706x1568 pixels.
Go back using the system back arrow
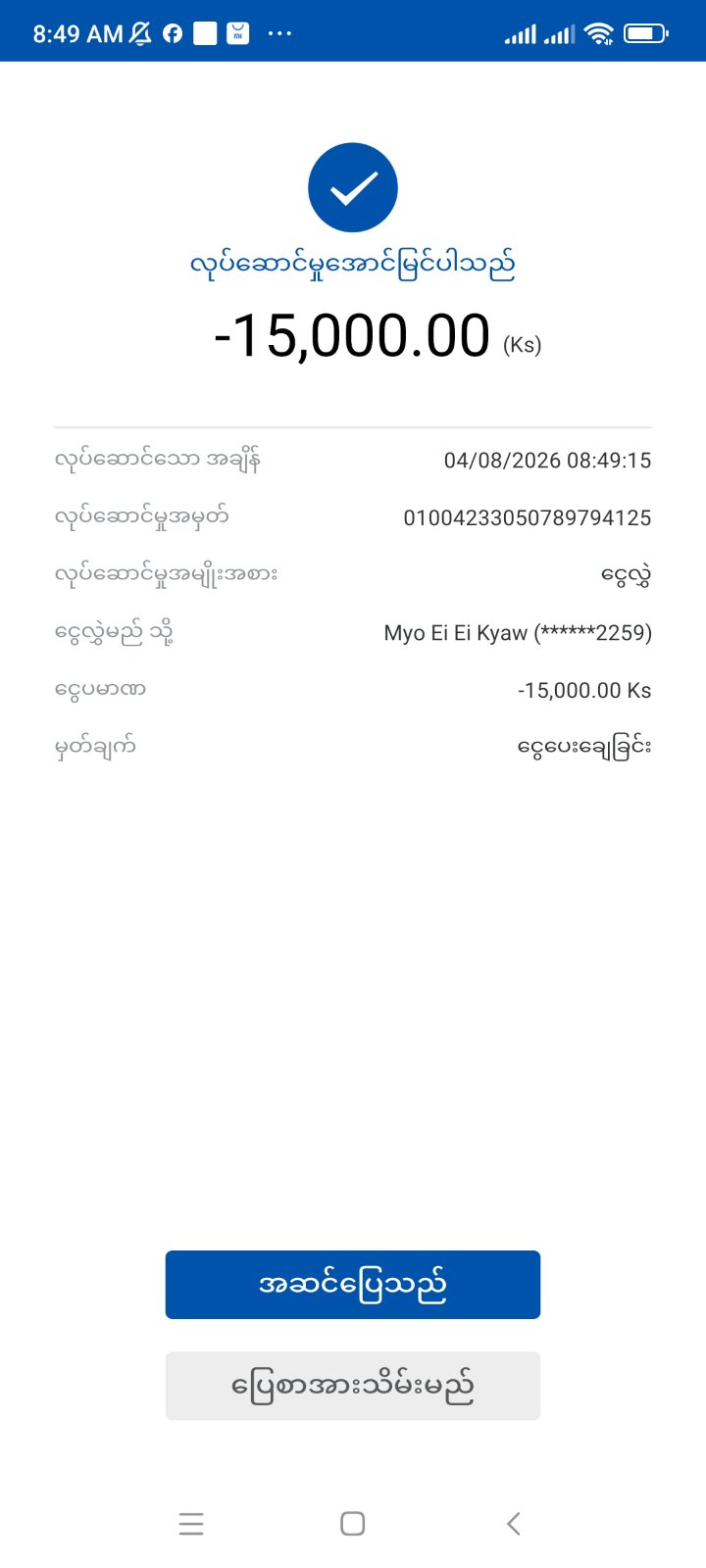click(513, 1523)
